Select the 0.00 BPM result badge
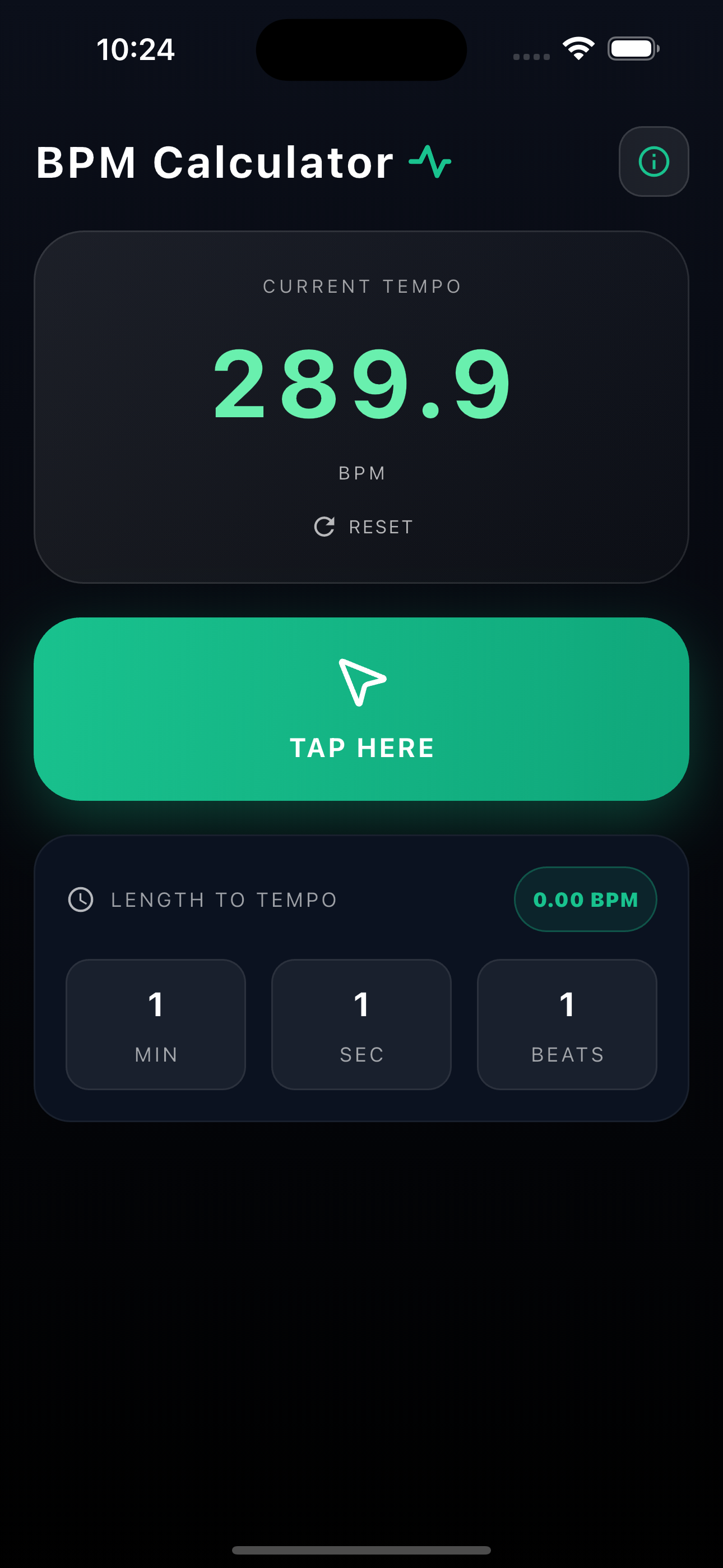Screen dimensions: 723x1568 coord(585,899)
